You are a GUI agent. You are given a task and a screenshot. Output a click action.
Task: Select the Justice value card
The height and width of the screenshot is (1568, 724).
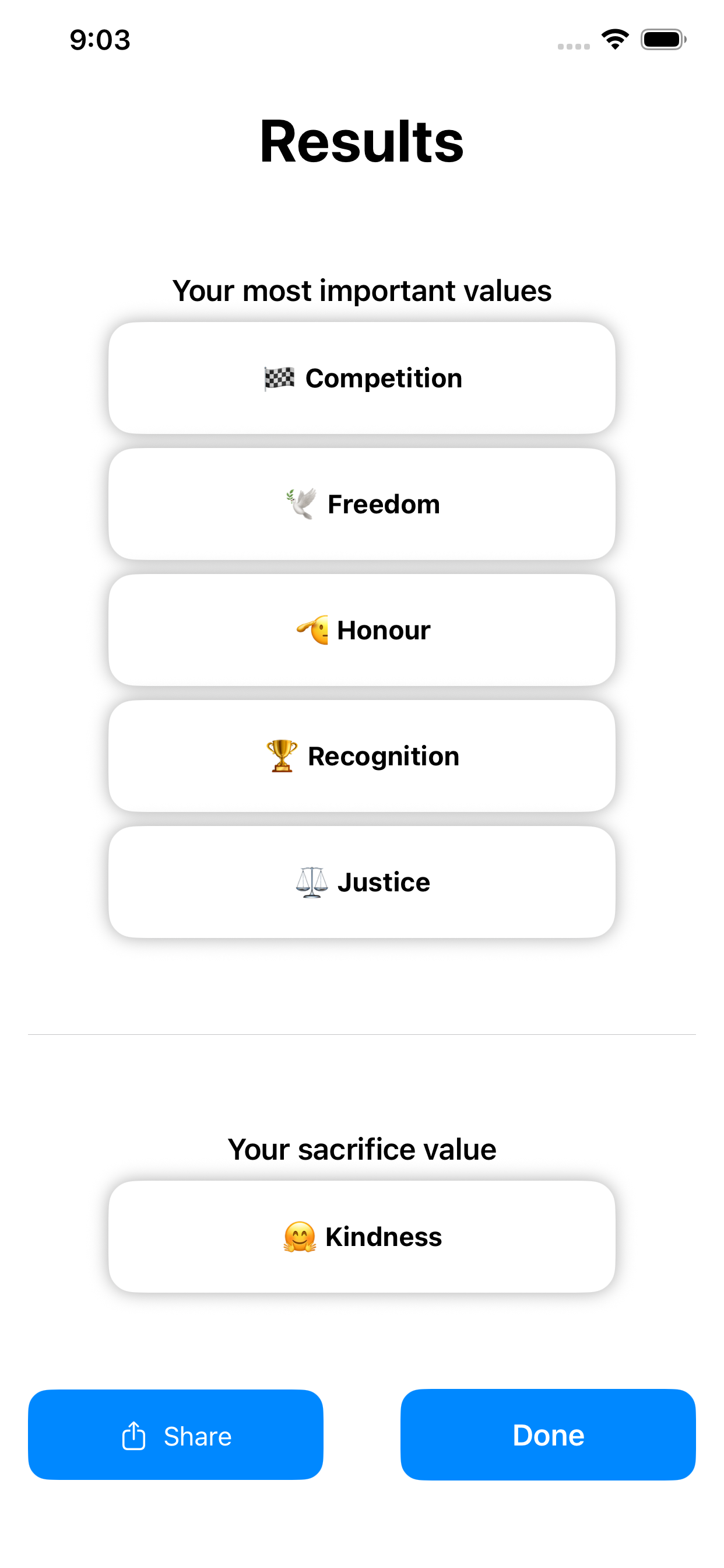(362, 882)
